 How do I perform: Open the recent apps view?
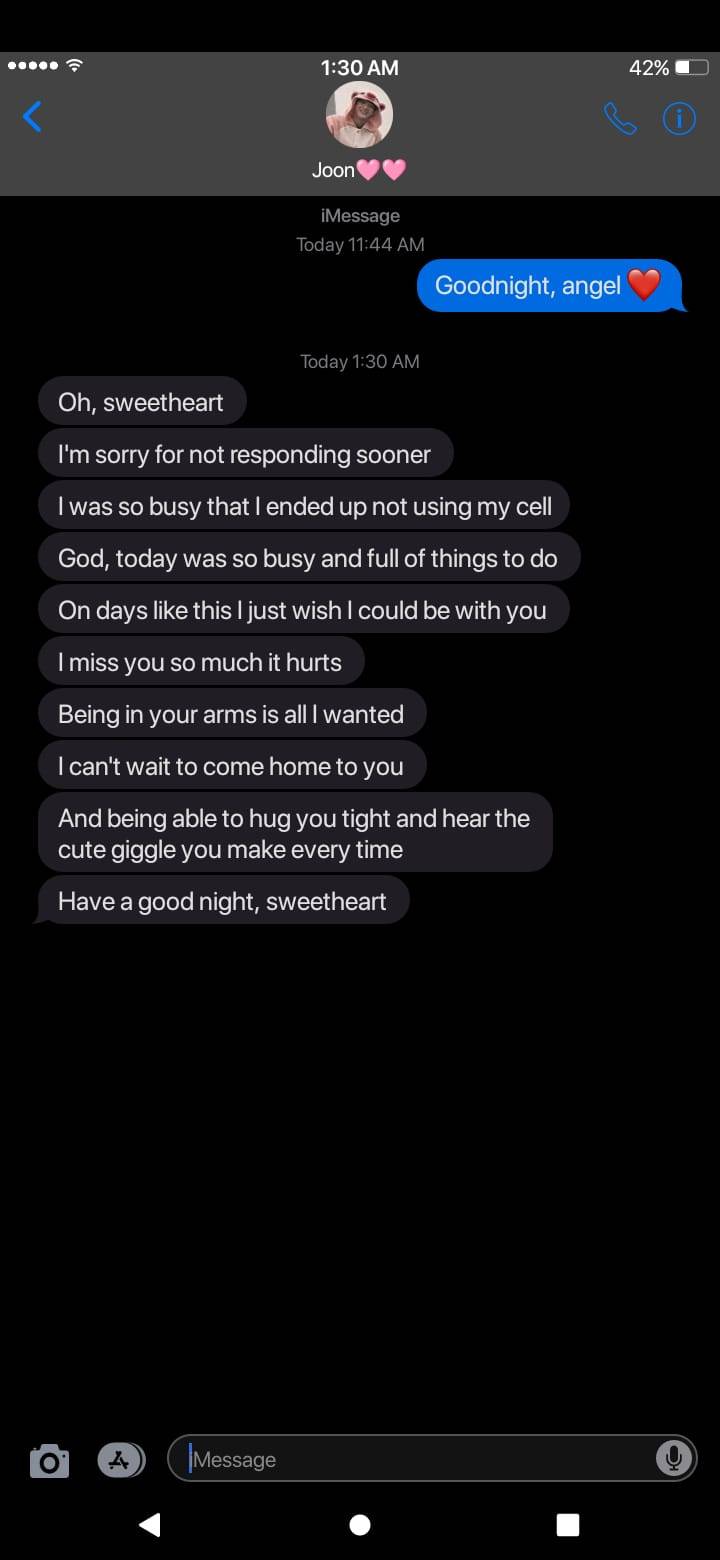click(568, 1524)
